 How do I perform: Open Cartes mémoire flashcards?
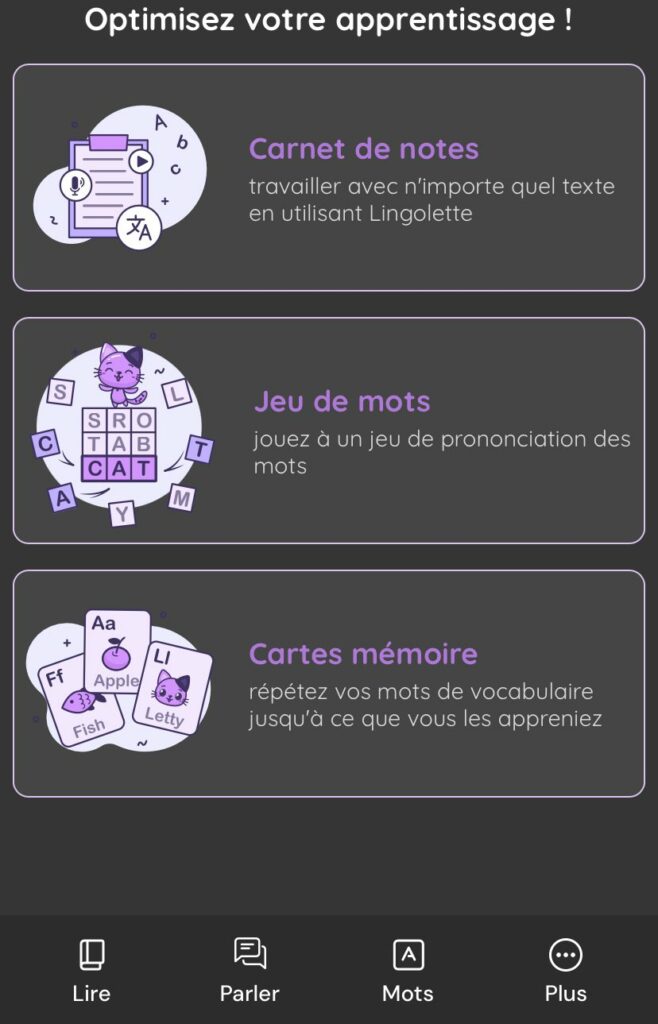click(x=328, y=684)
